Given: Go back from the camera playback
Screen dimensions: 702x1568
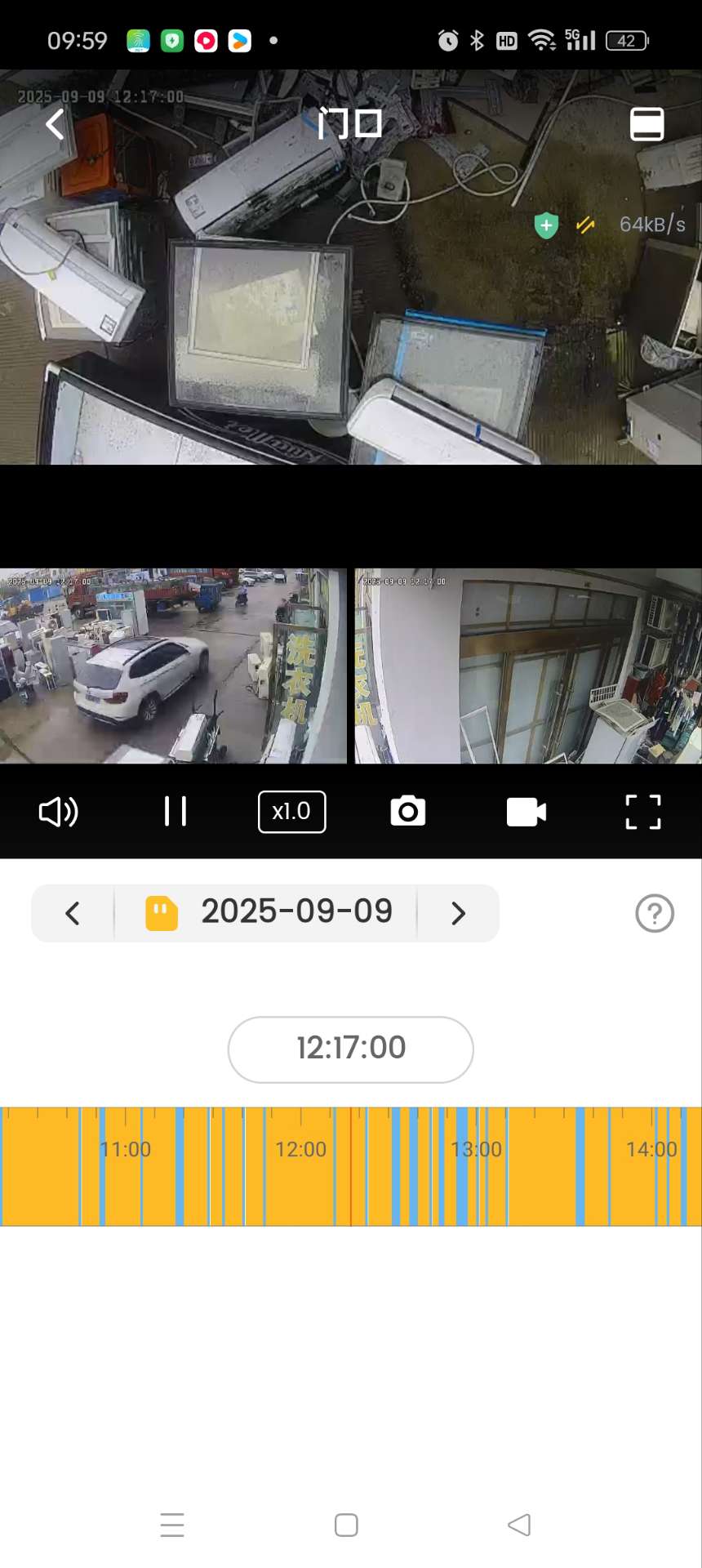Looking at the screenshot, I should coord(55,125).
